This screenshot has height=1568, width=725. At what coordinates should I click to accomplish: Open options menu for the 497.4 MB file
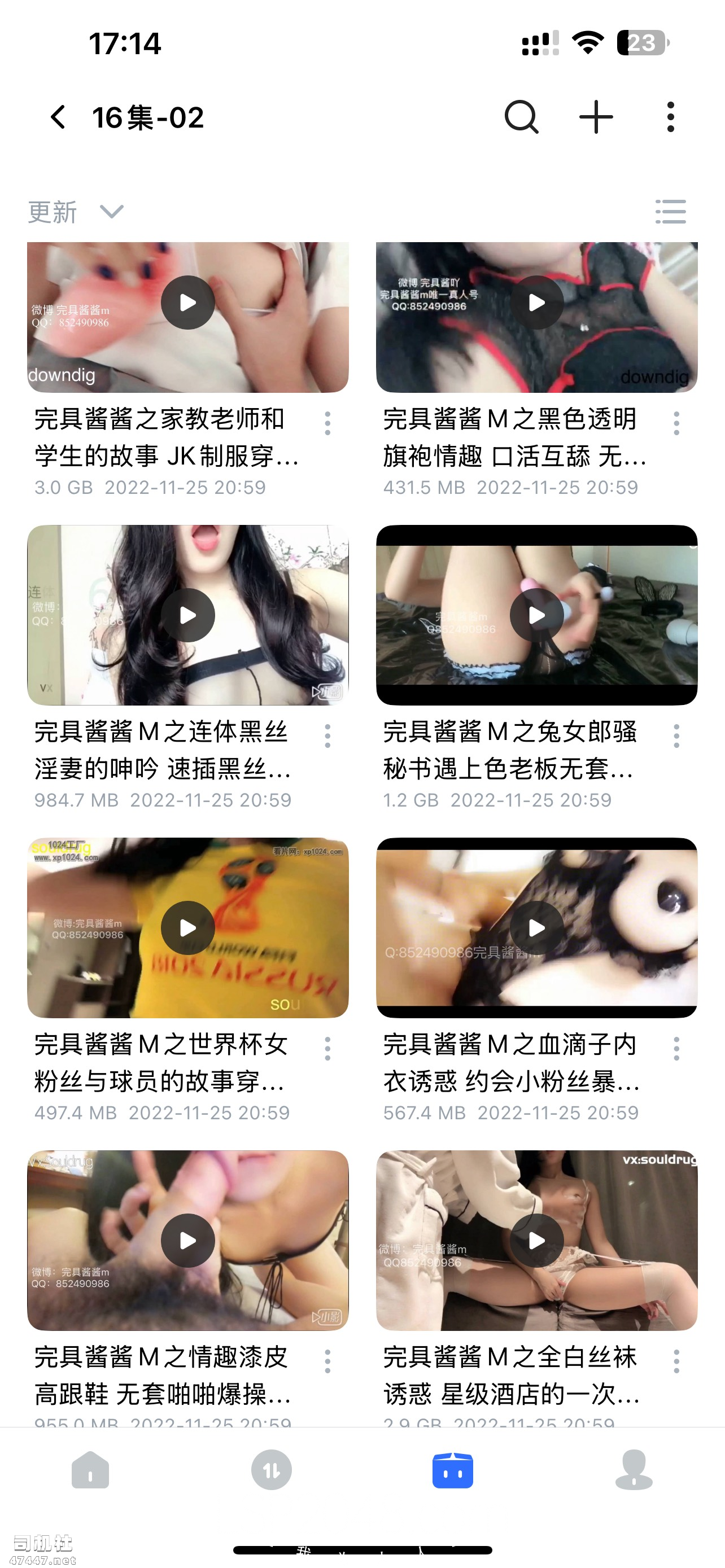tap(327, 1049)
